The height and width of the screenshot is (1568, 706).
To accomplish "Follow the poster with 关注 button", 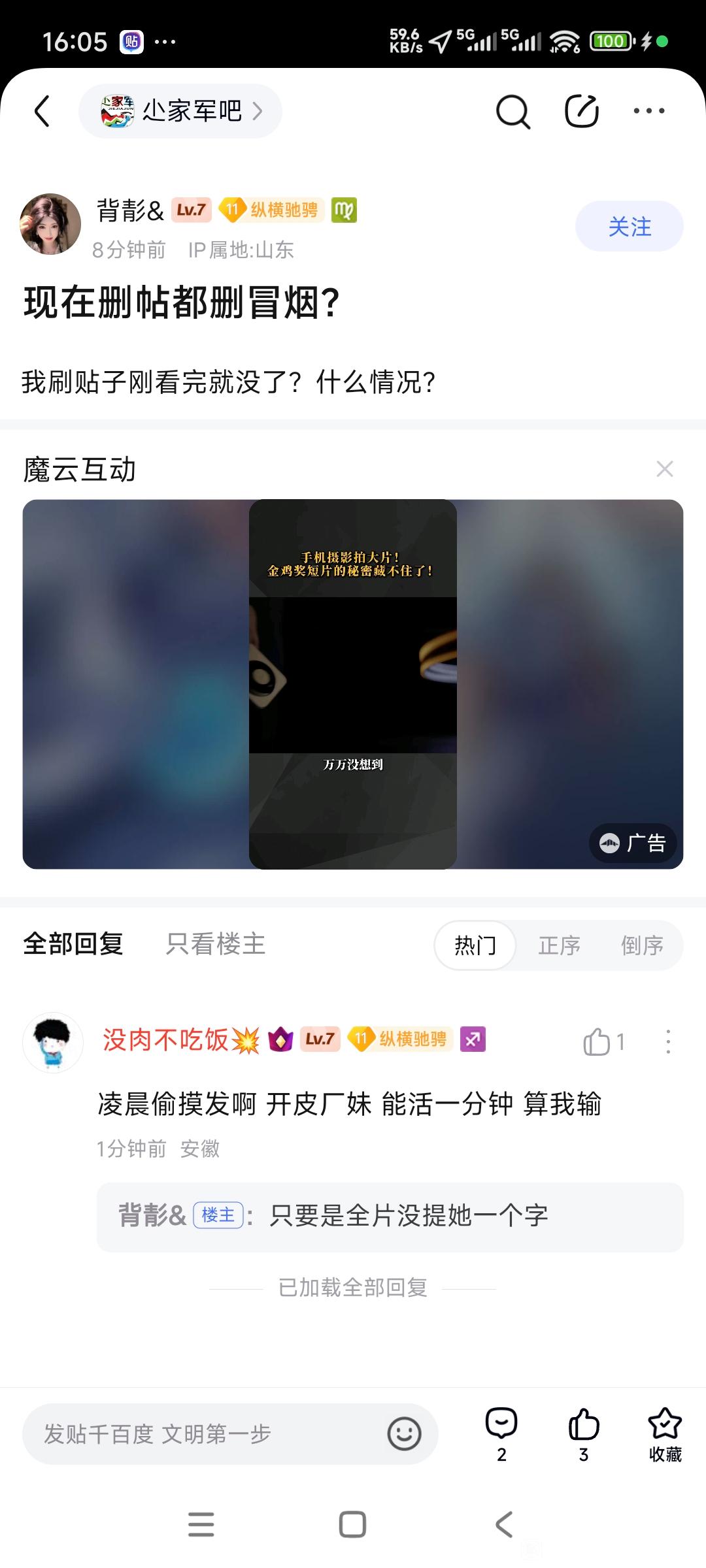I will (629, 227).
